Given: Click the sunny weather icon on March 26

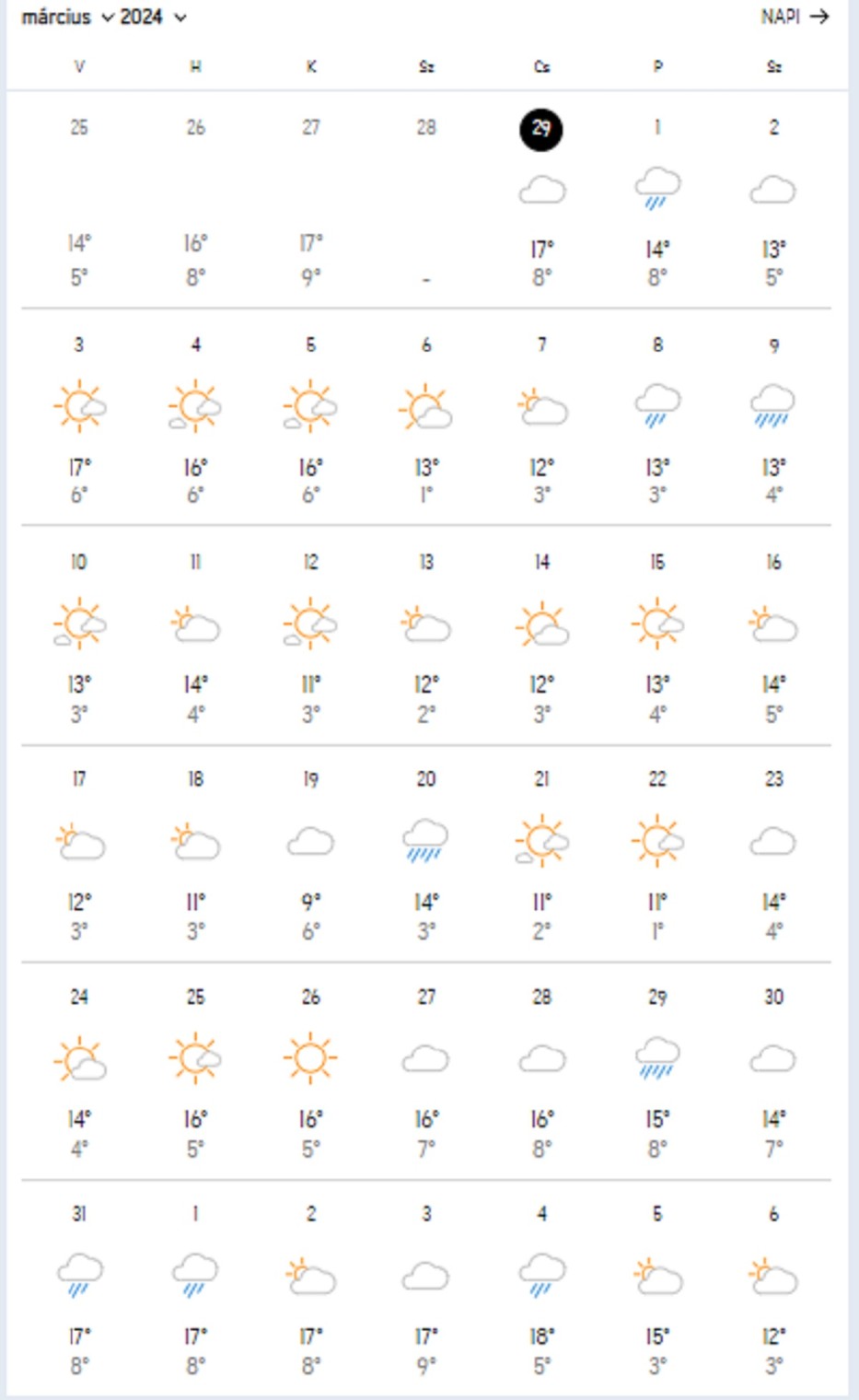Looking at the screenshot, I should point(310,1057).
